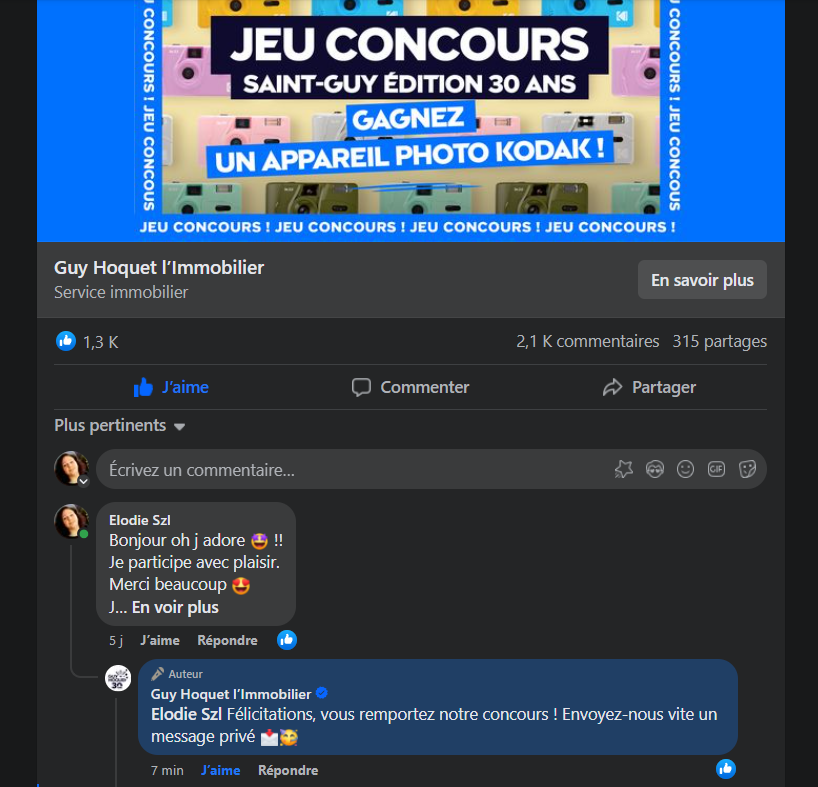Open the emoji picker in comment box
Screen dimensions: 818x787
(685, 469)
